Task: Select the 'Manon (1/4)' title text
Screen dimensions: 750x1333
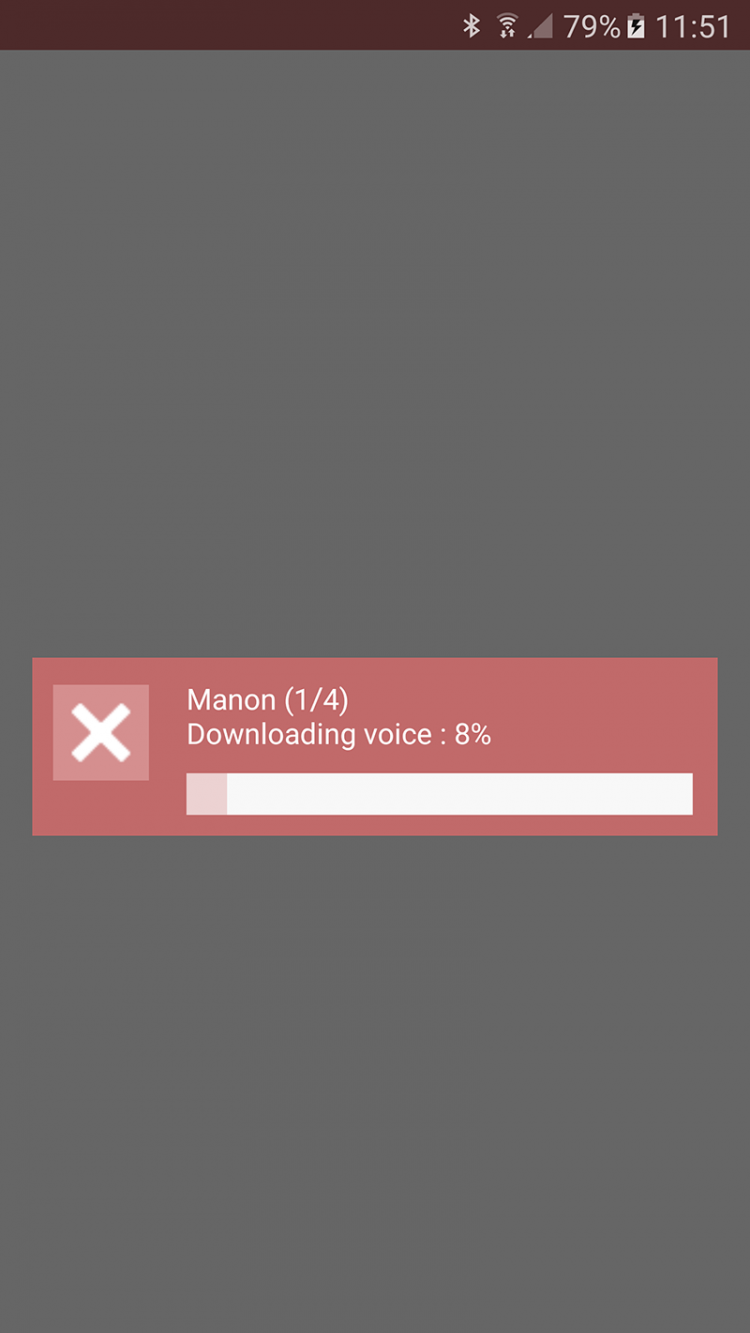Action: click(268, 700)
